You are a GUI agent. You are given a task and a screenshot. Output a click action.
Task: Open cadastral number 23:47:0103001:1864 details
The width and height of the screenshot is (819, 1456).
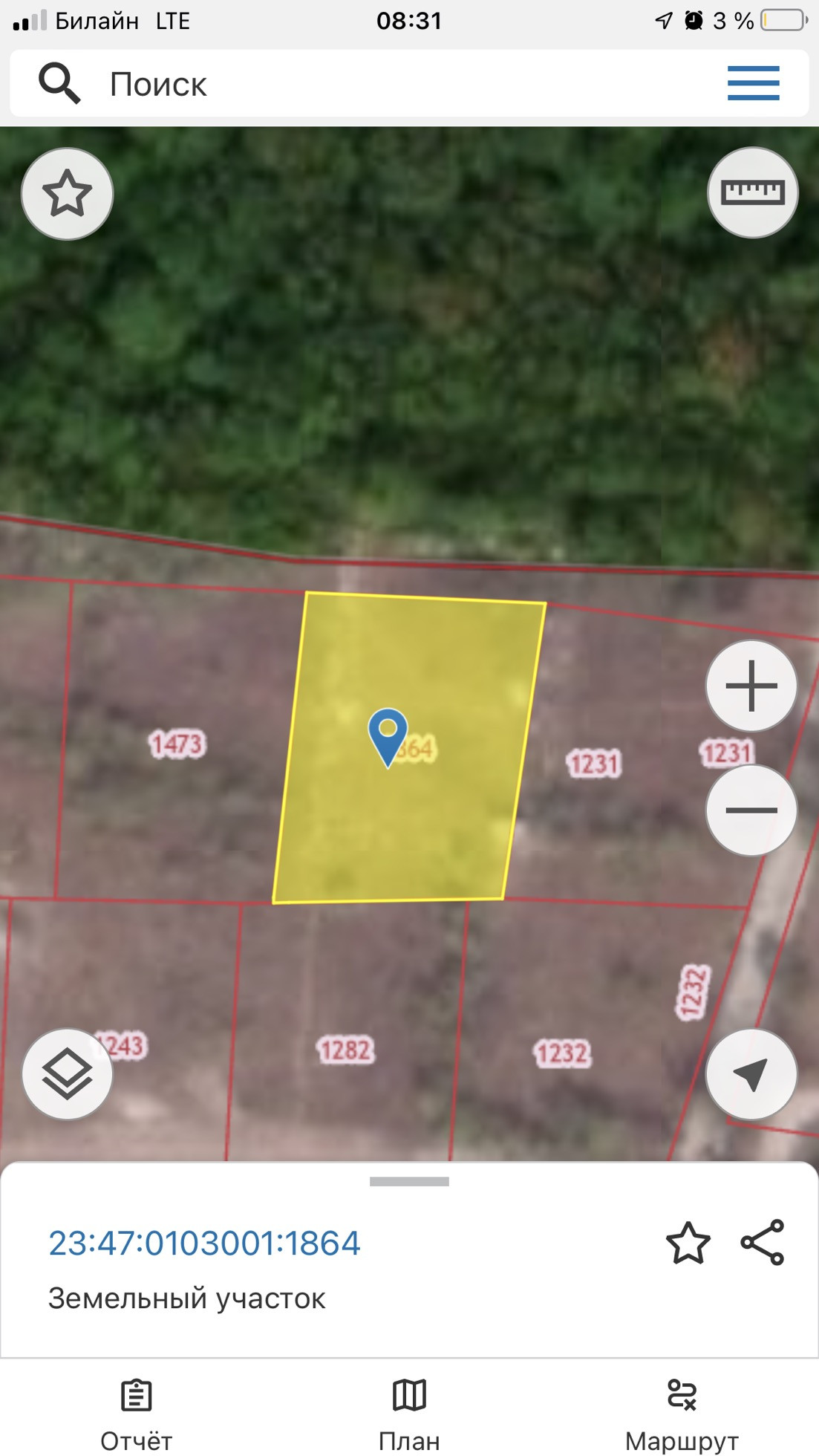click(204, 1244)
